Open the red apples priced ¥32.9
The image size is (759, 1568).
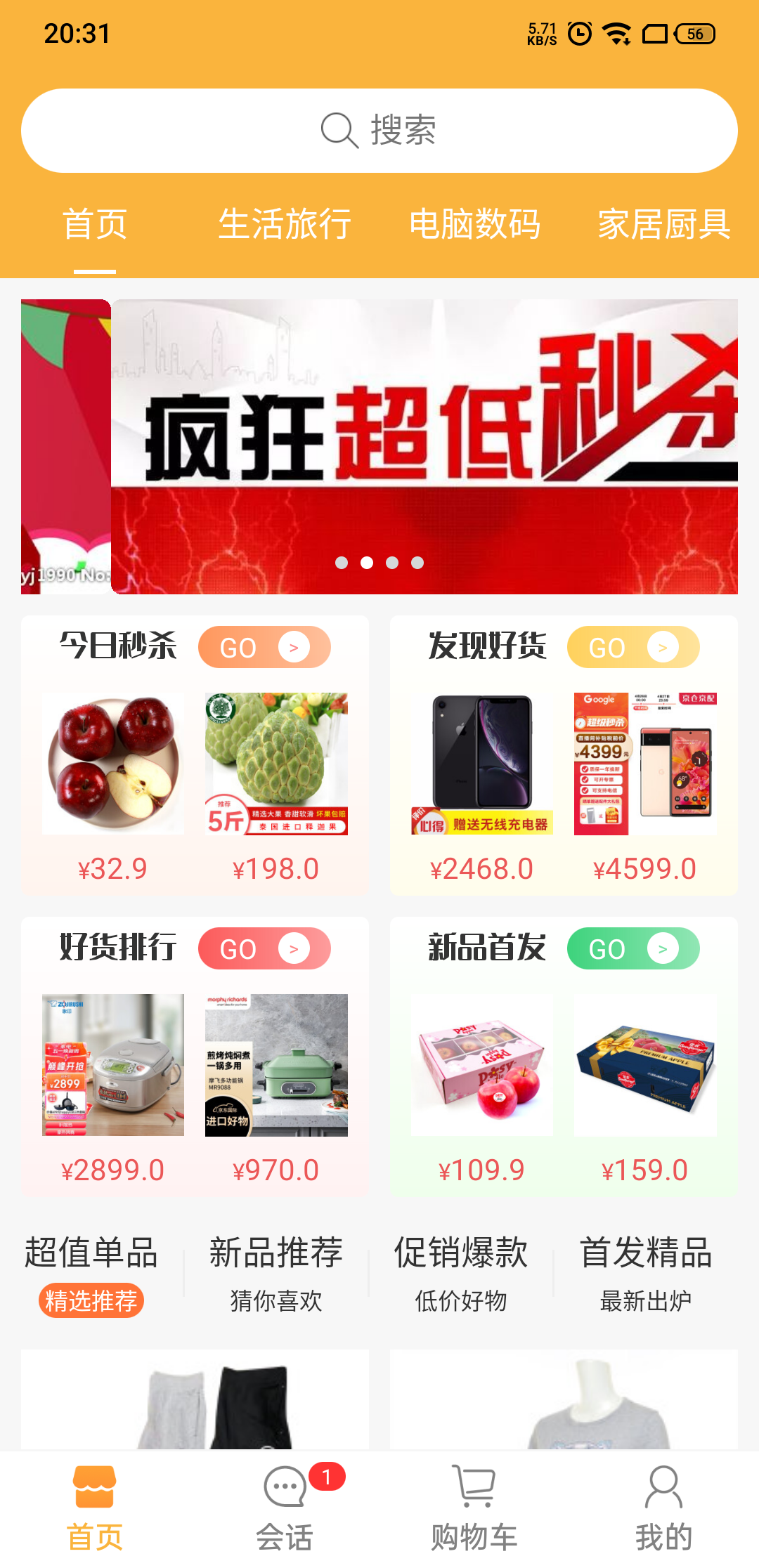(x=113, y=764)
